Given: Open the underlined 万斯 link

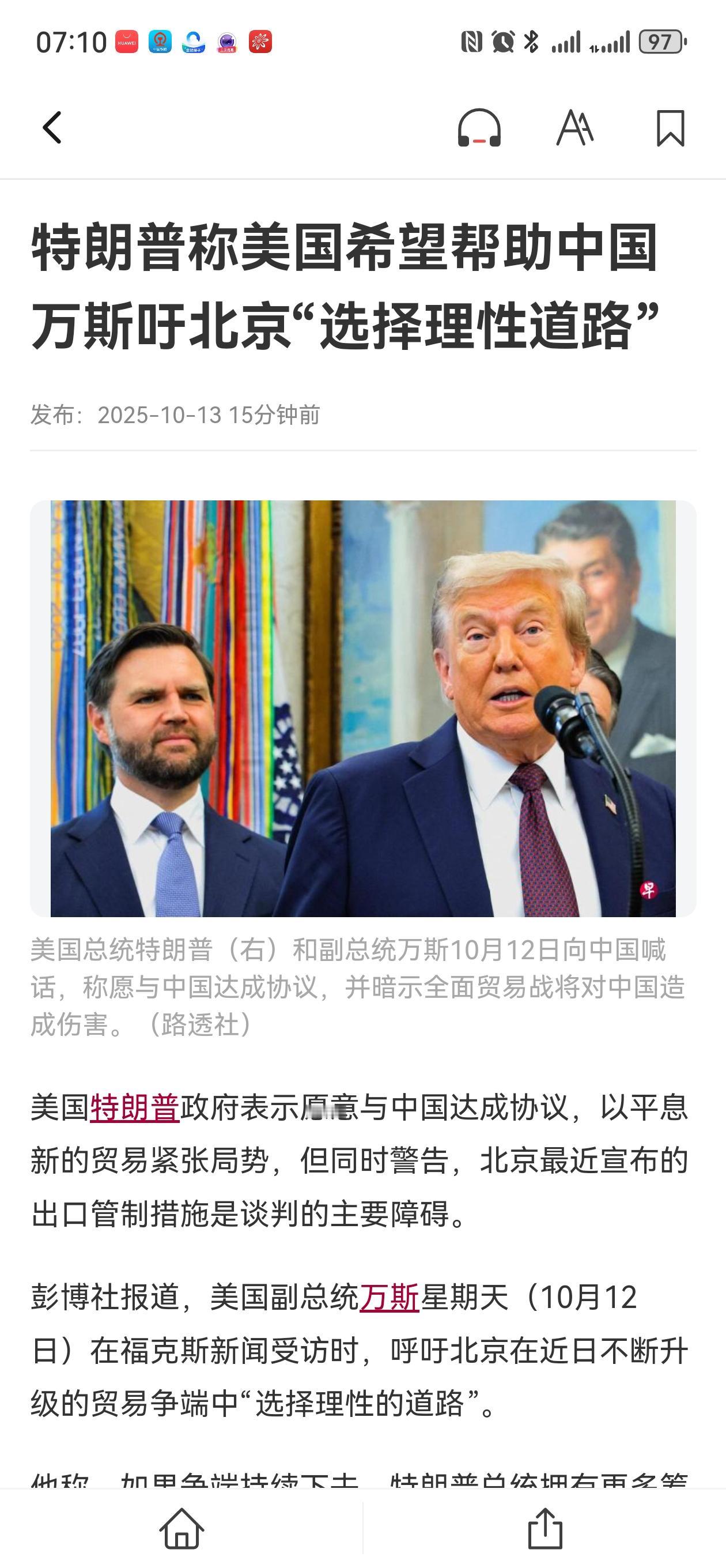Looking at the screenshot, I should pos(389,1297).
